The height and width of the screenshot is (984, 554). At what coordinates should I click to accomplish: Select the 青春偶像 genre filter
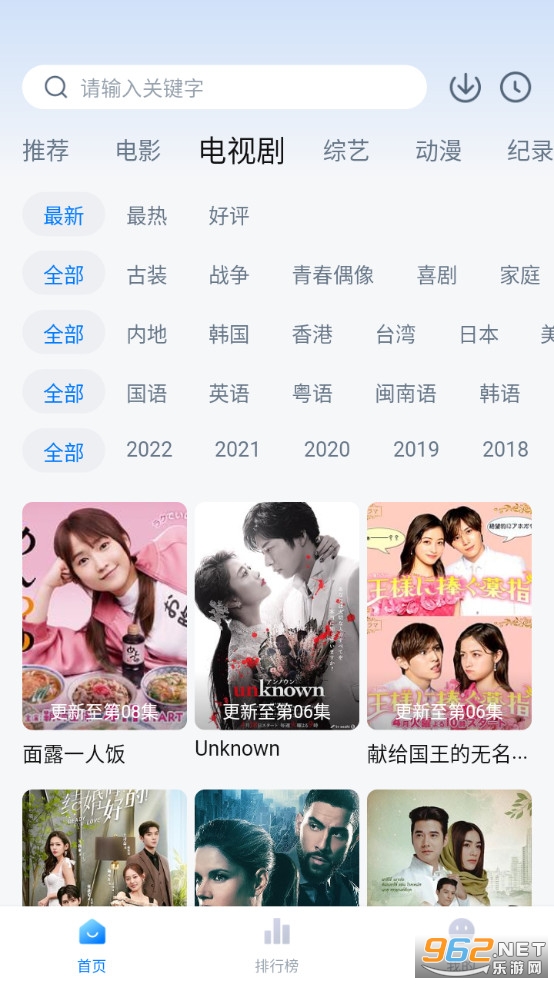pos(333,274)
